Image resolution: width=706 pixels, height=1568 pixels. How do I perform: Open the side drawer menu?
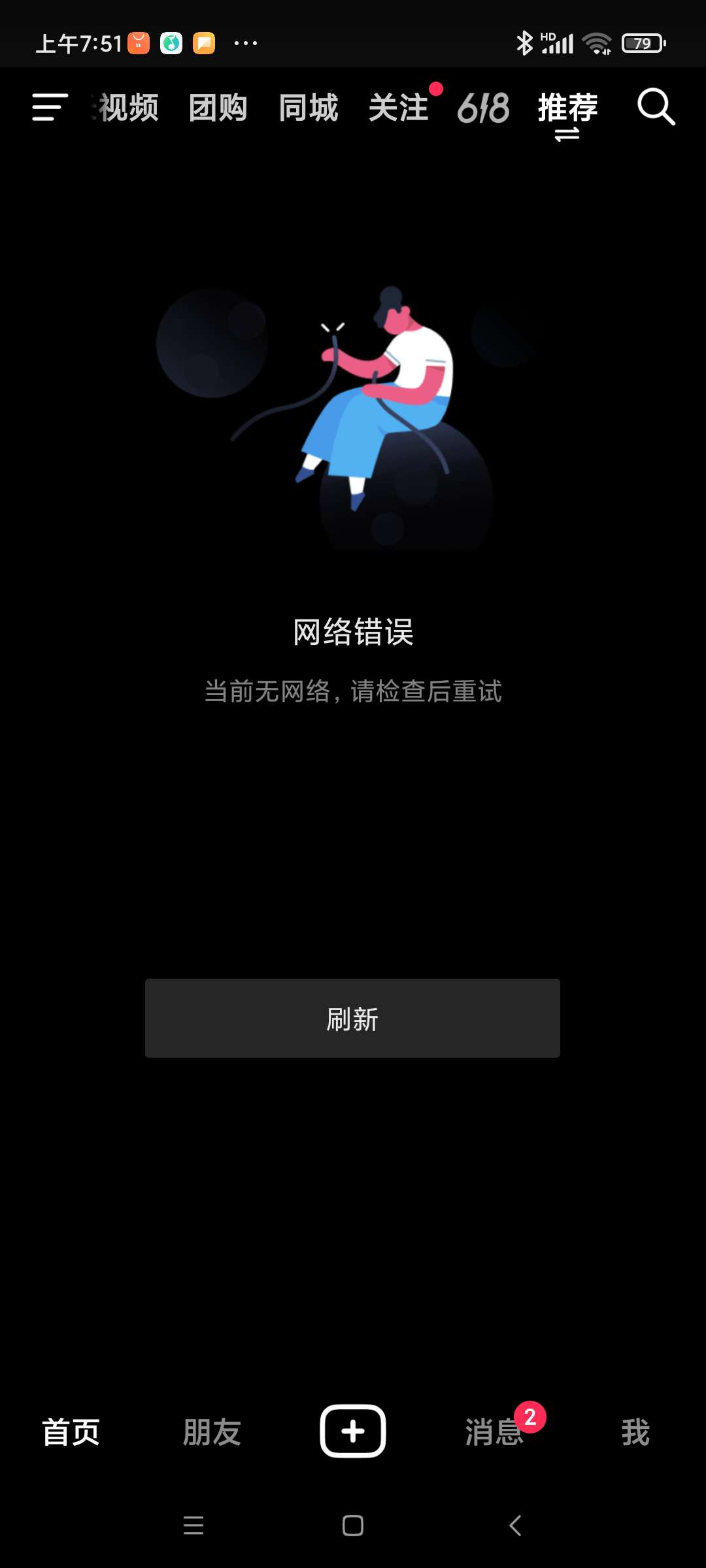tap(50, 107)
